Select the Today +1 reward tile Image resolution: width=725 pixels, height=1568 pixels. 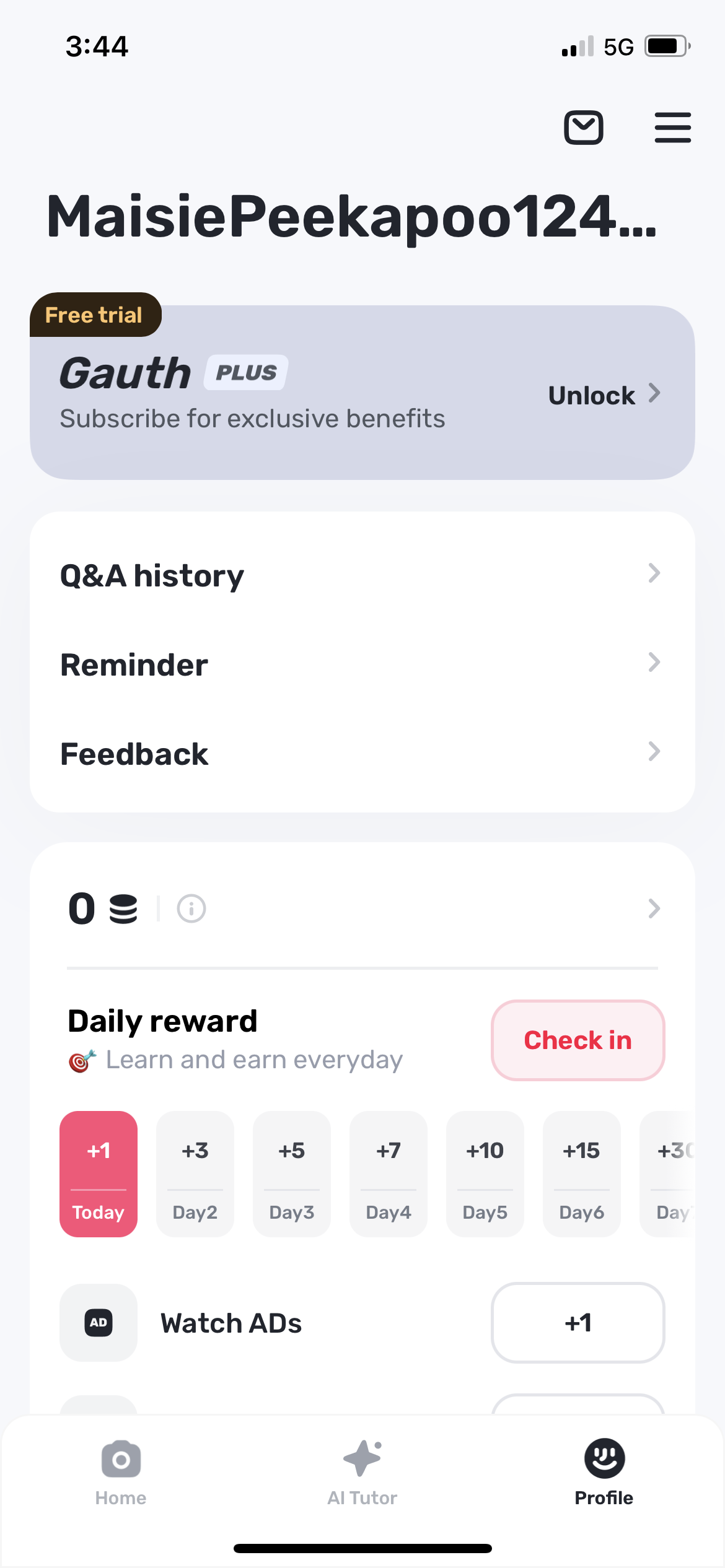pos(99,1174)
